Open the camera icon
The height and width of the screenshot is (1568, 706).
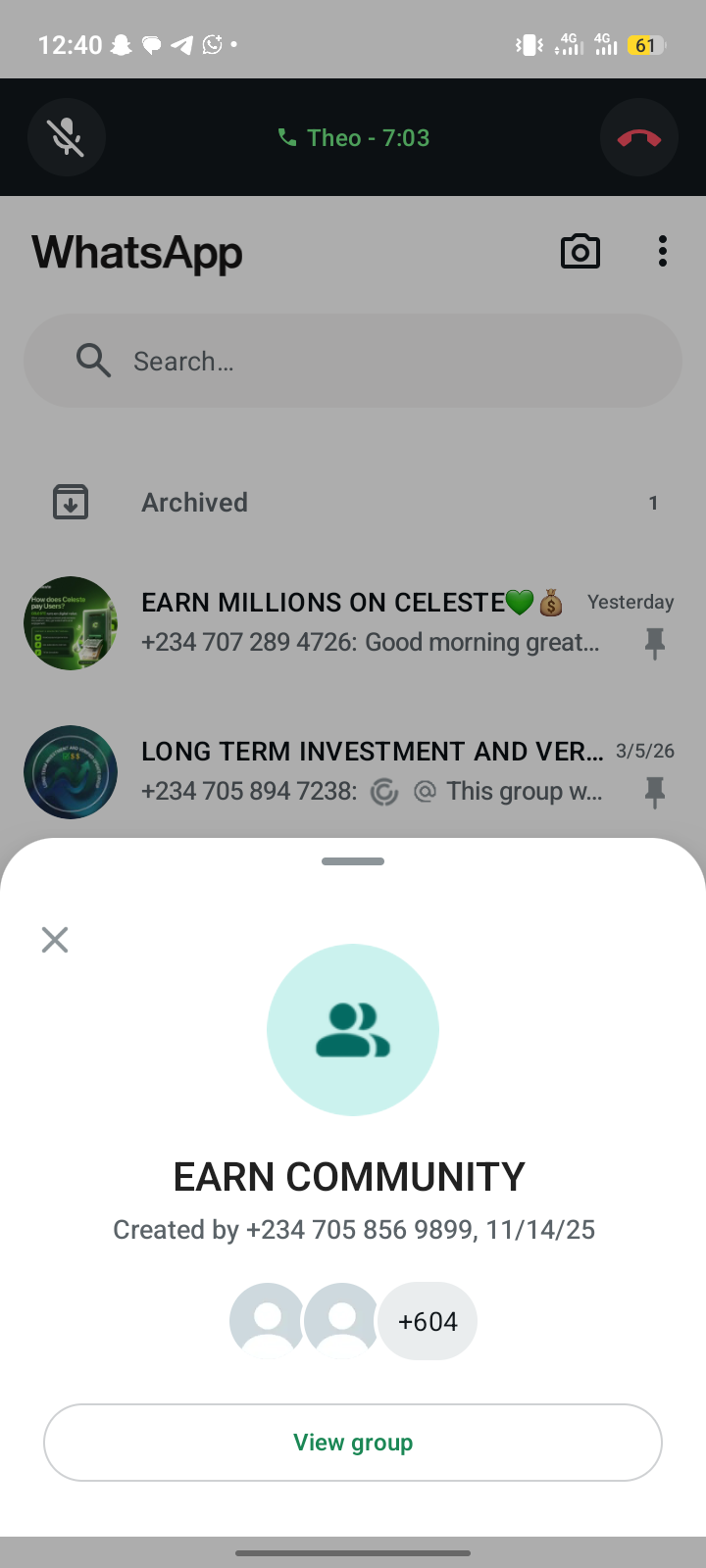point(580,252)
